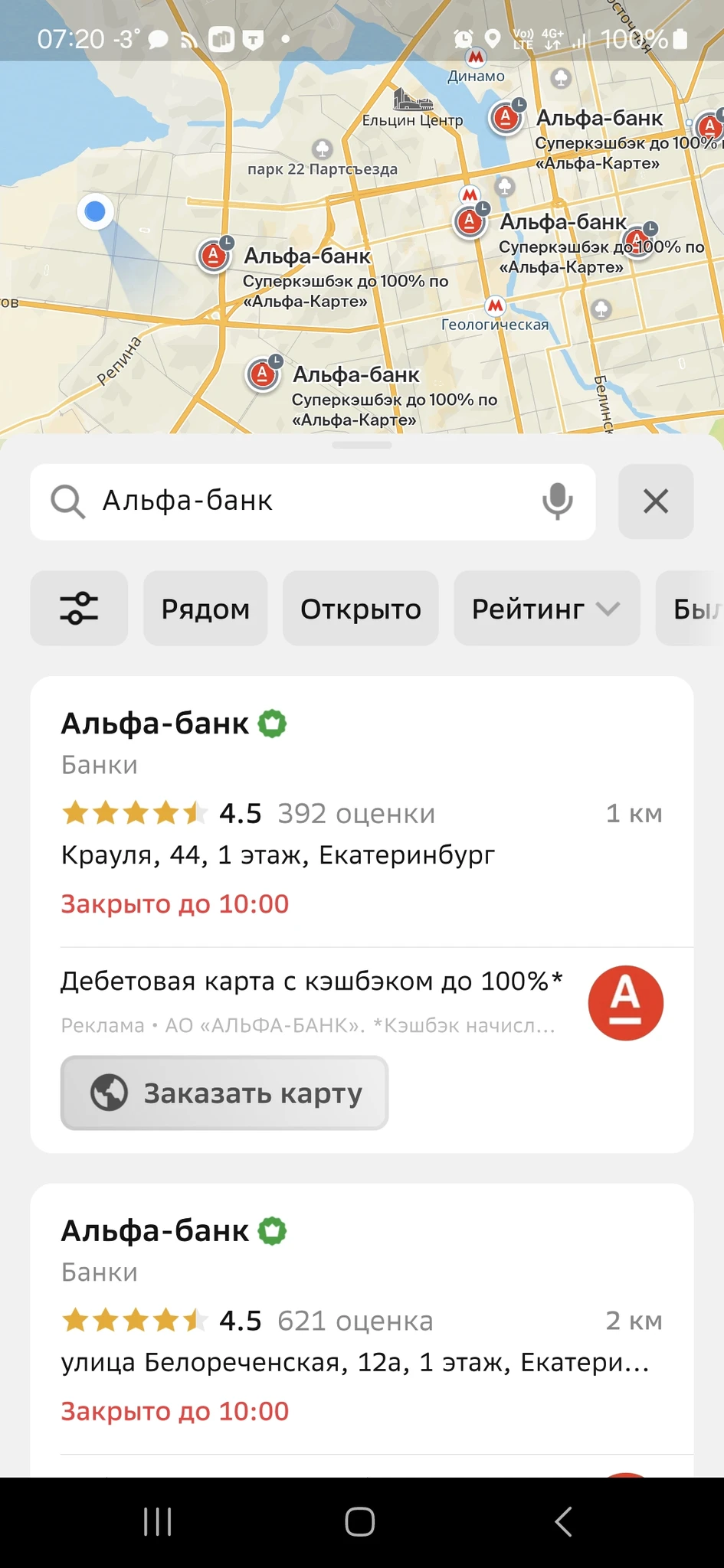Select the Альфа-банк pin near Репина street
This screenshot has width=724, height=1568.
263,375
